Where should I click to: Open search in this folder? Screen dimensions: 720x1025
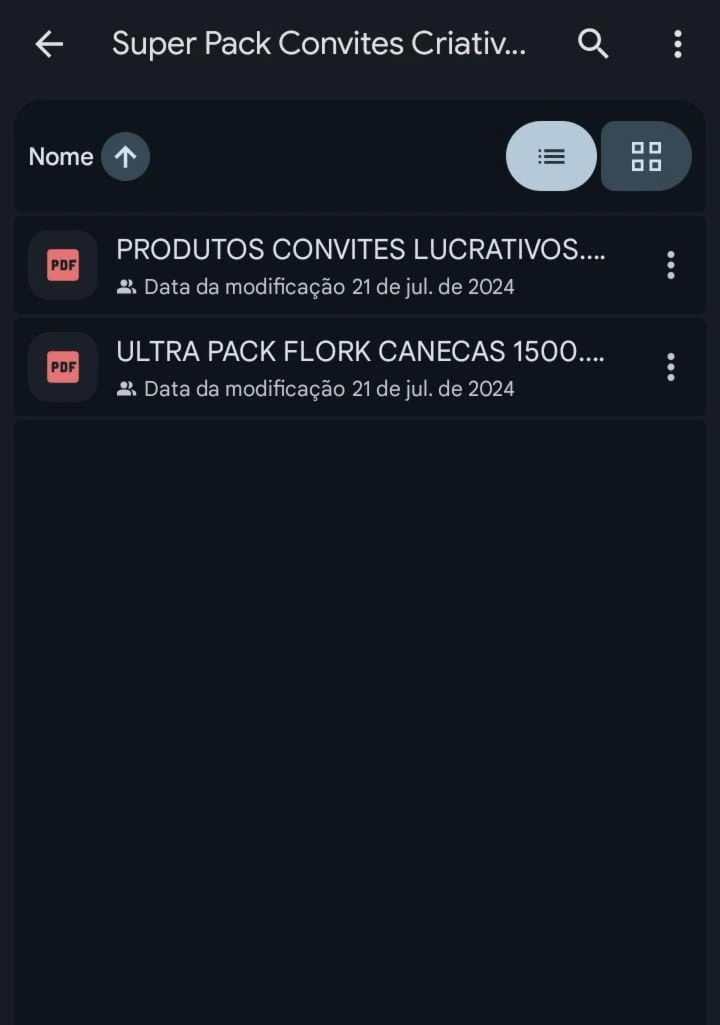click(x=593, y=44)
